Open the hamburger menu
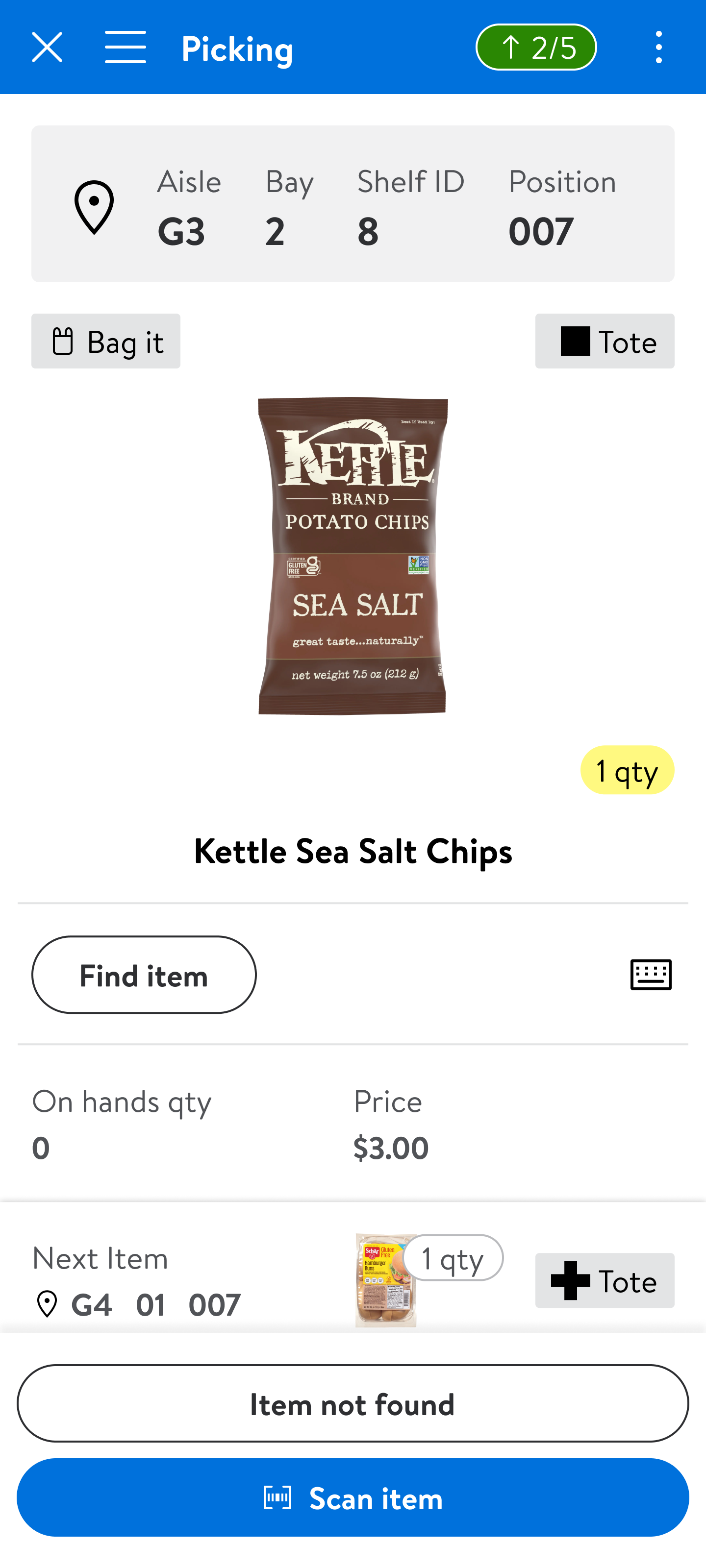The width and height of the screenshot is (706, 1568). tap(125, 48)
